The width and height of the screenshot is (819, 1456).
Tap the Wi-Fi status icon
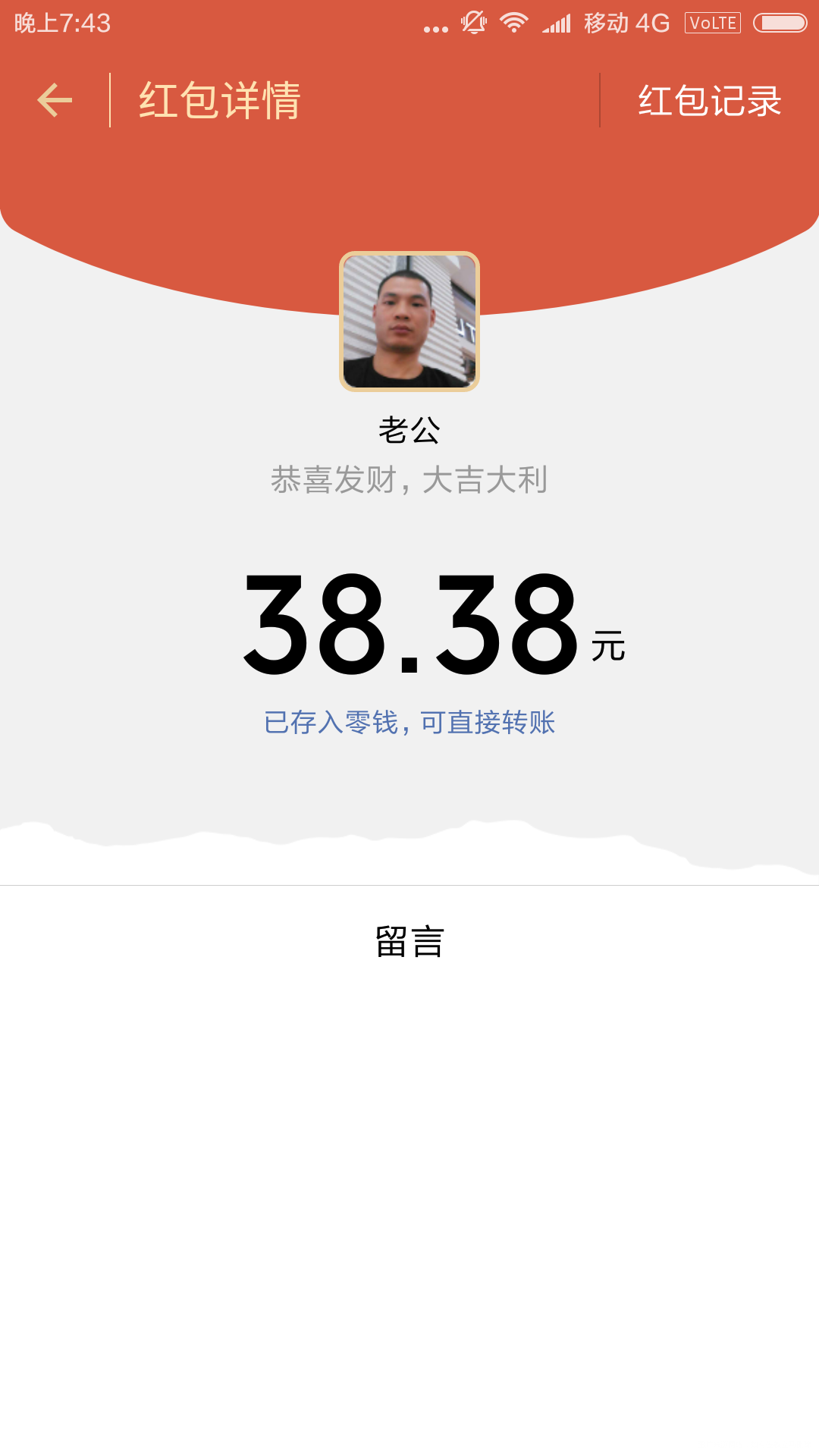pyautogui.click(x=514, y=23)
